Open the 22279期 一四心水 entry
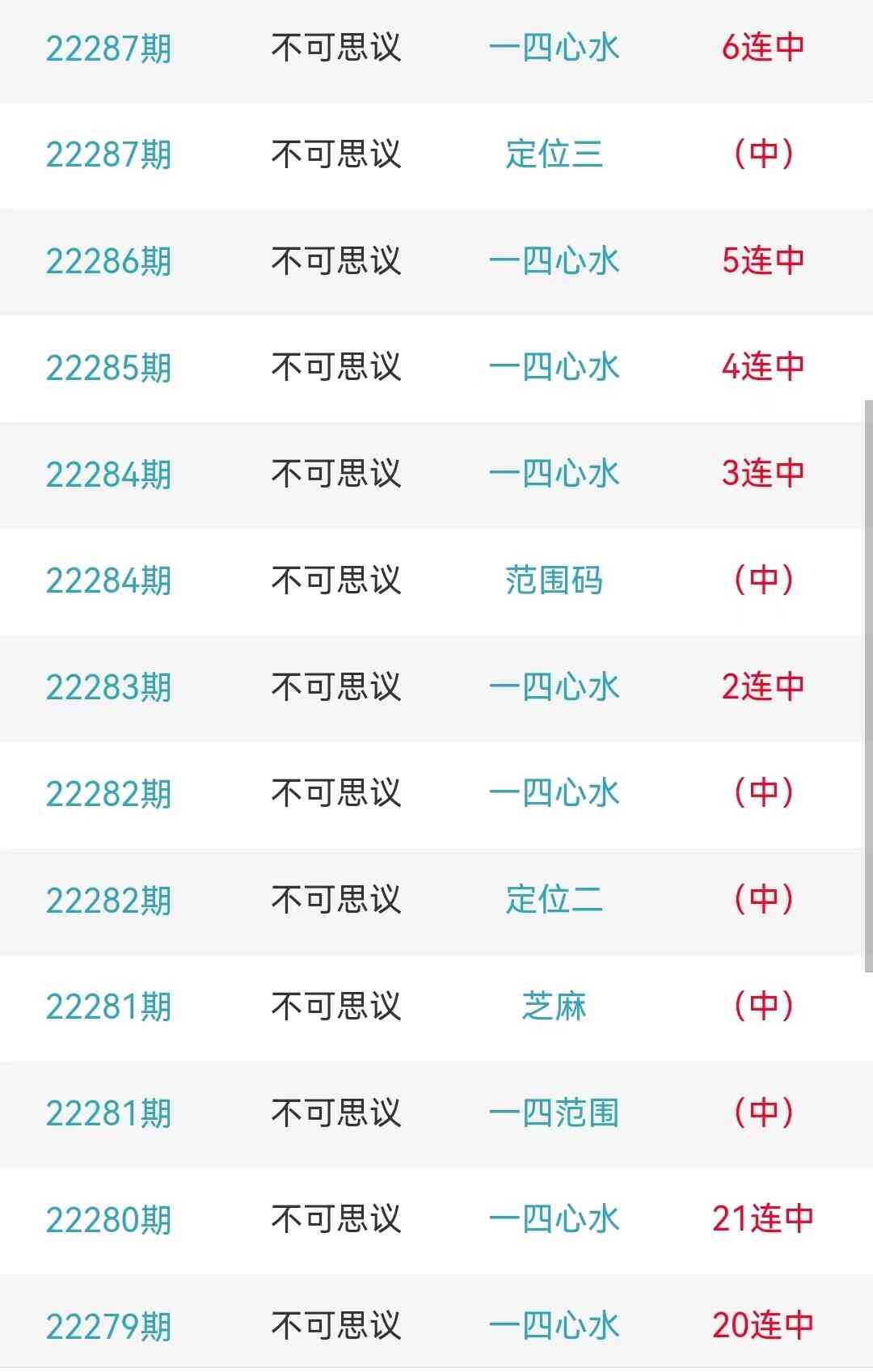The height and width of the screenshot is (1372, 873). click(554, 1326)
